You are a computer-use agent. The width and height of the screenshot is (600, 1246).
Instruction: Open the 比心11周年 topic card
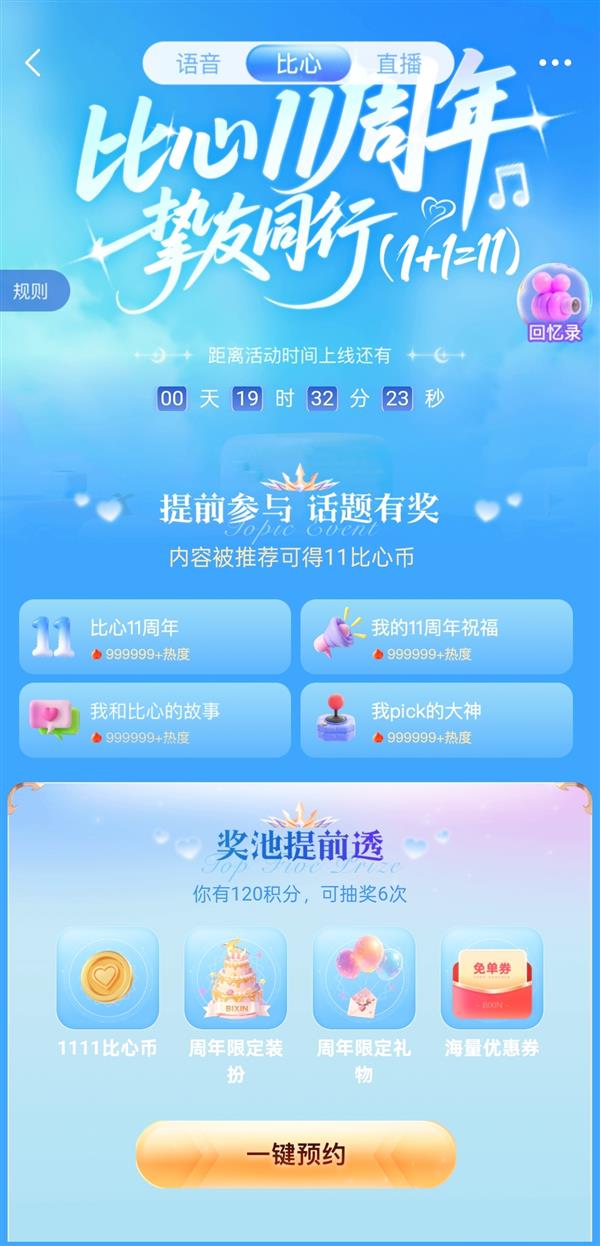point(155,637)
